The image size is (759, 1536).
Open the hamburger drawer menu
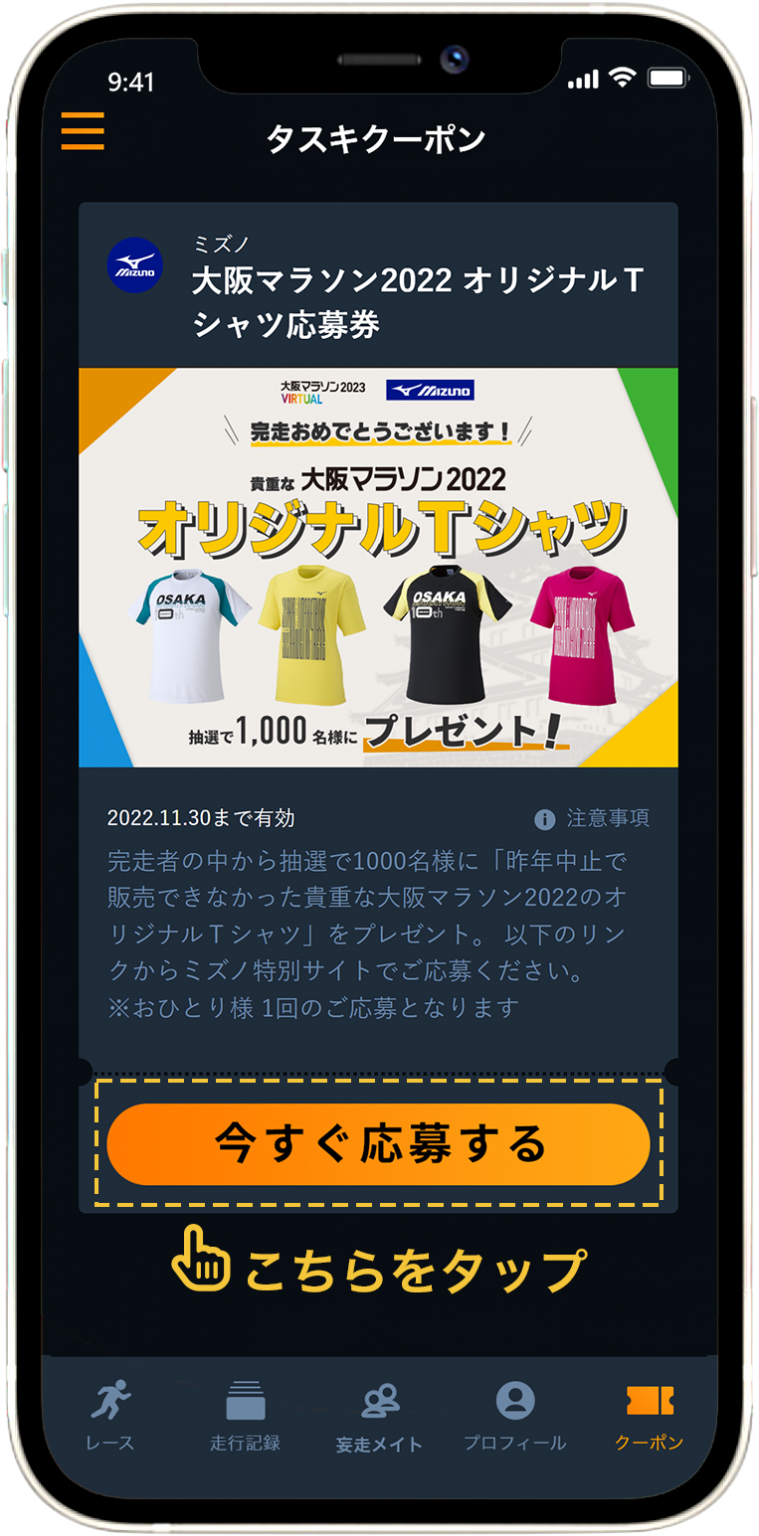(x=82, y=130)
